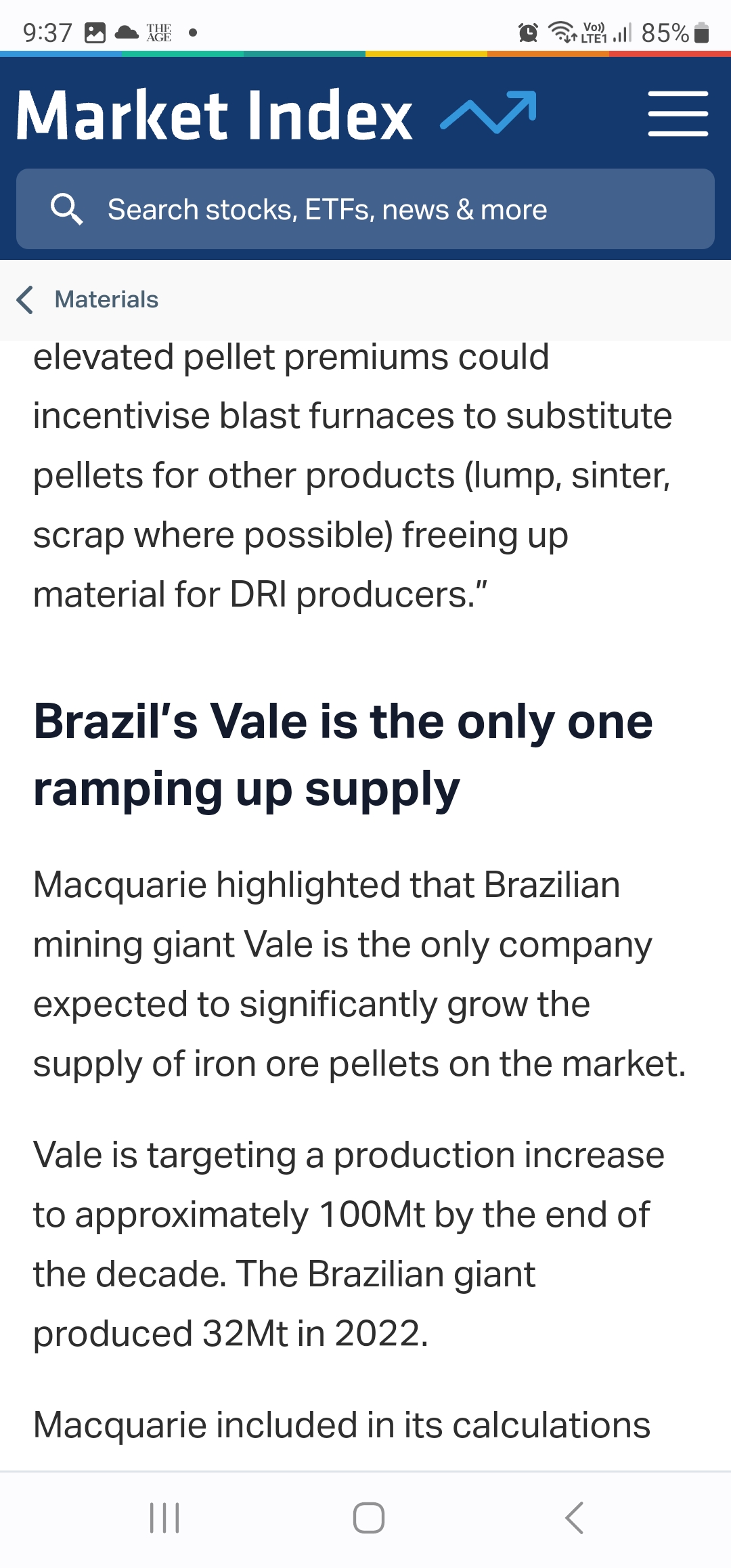
Task: Tap the system back button
Action: (574, 1517)
